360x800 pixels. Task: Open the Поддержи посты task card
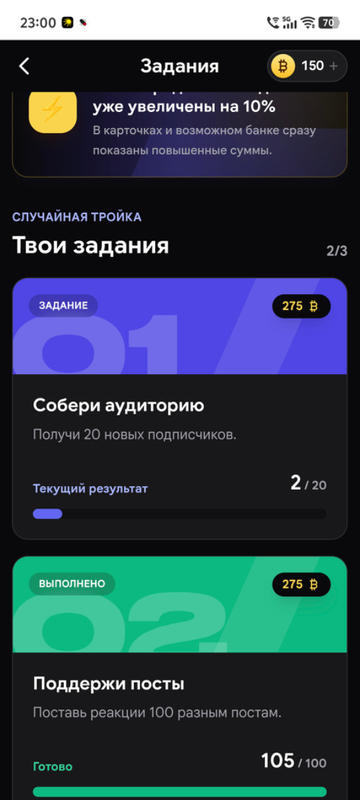pyautogui.click(x=179, y=678)
